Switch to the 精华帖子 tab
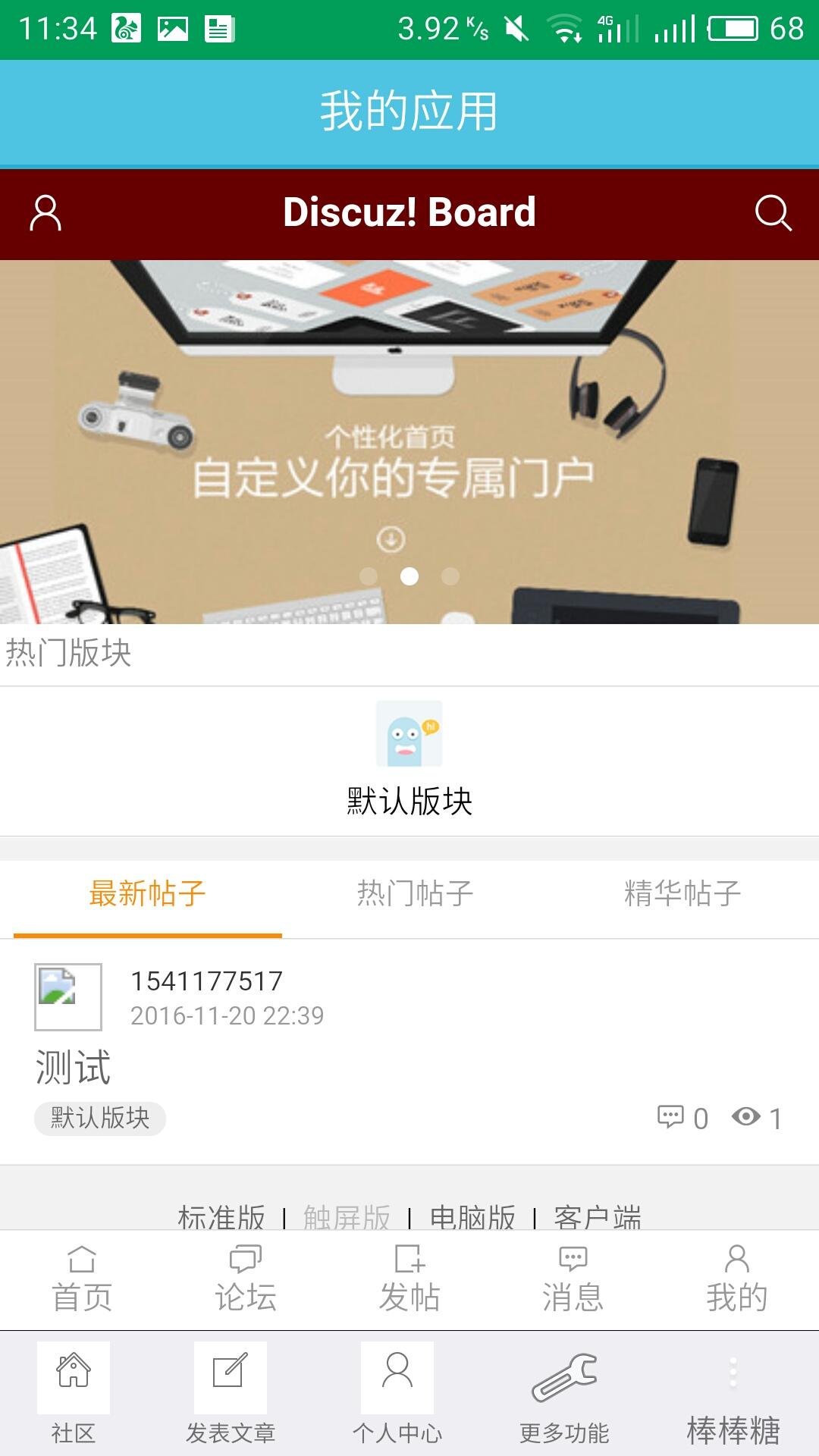 pyautogui.click(x=682, y=894)
